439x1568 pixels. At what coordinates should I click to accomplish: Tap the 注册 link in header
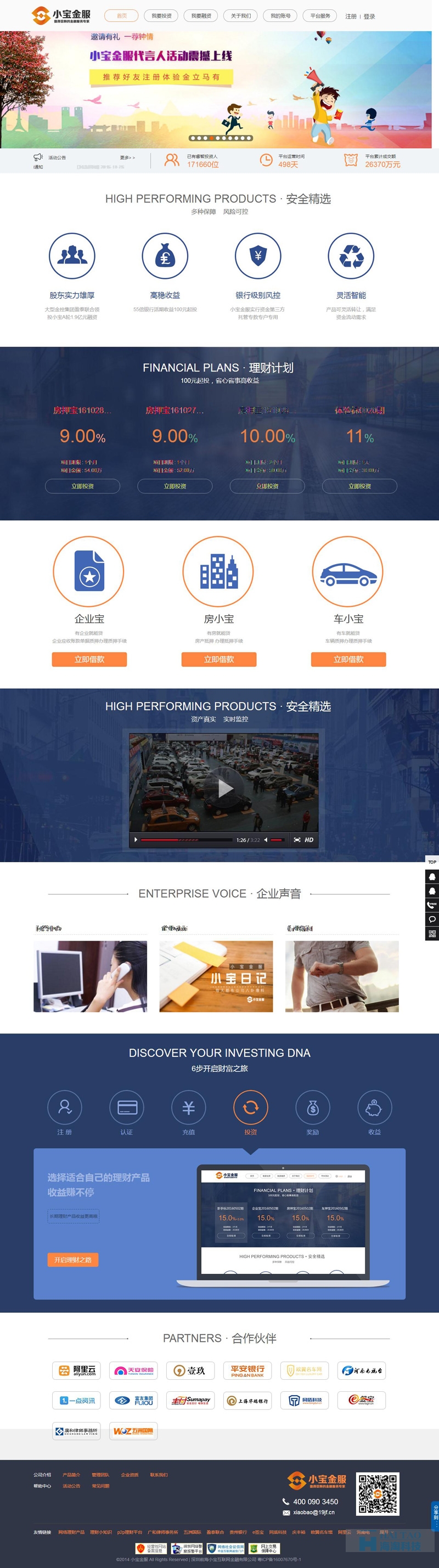click(351, 16)
